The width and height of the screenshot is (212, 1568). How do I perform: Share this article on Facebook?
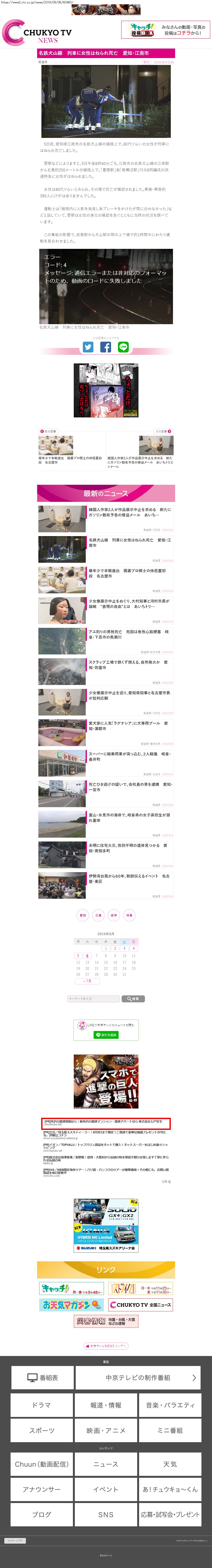(x=106, y=347)
